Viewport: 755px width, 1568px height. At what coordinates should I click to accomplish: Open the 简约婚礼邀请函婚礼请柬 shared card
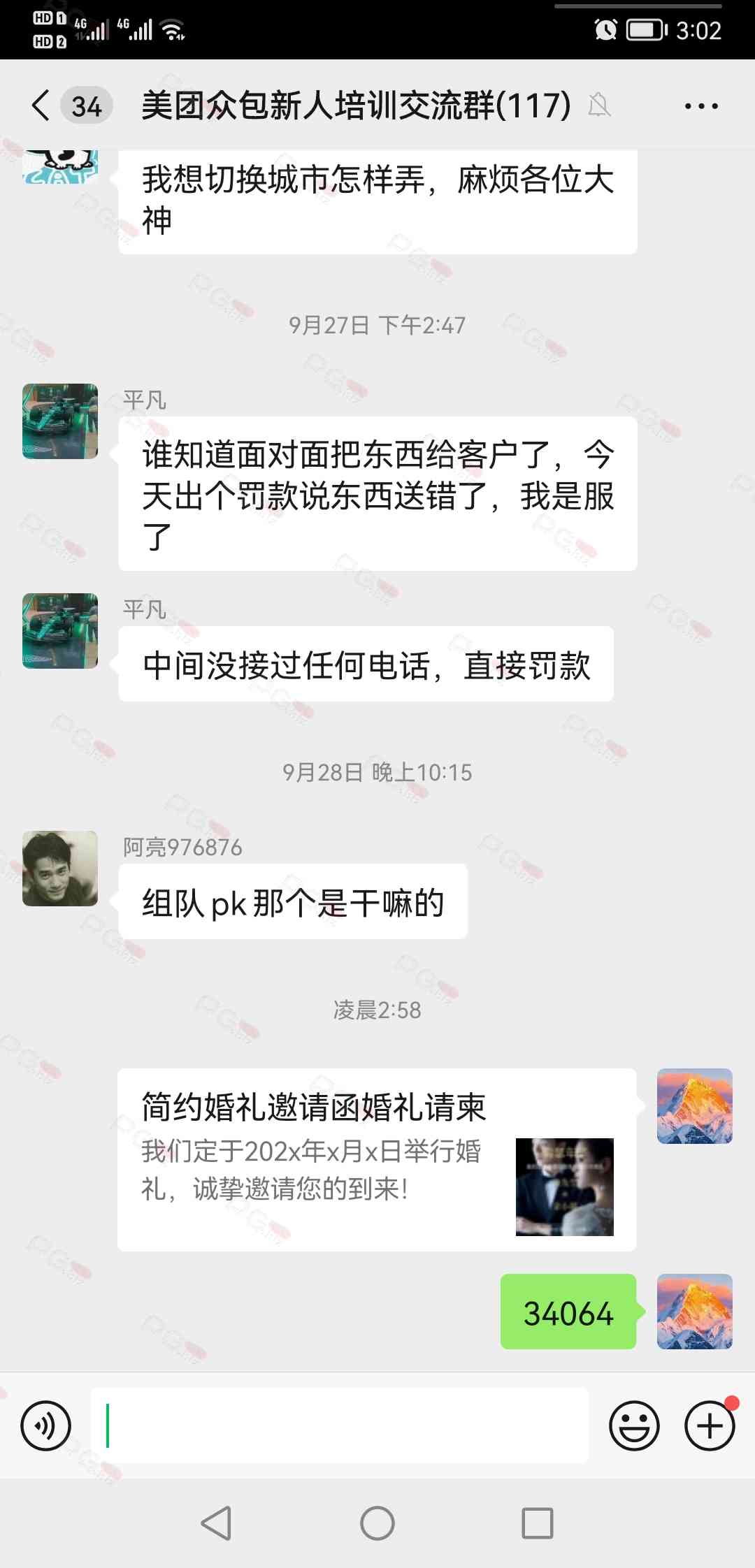click(376, 1160)
